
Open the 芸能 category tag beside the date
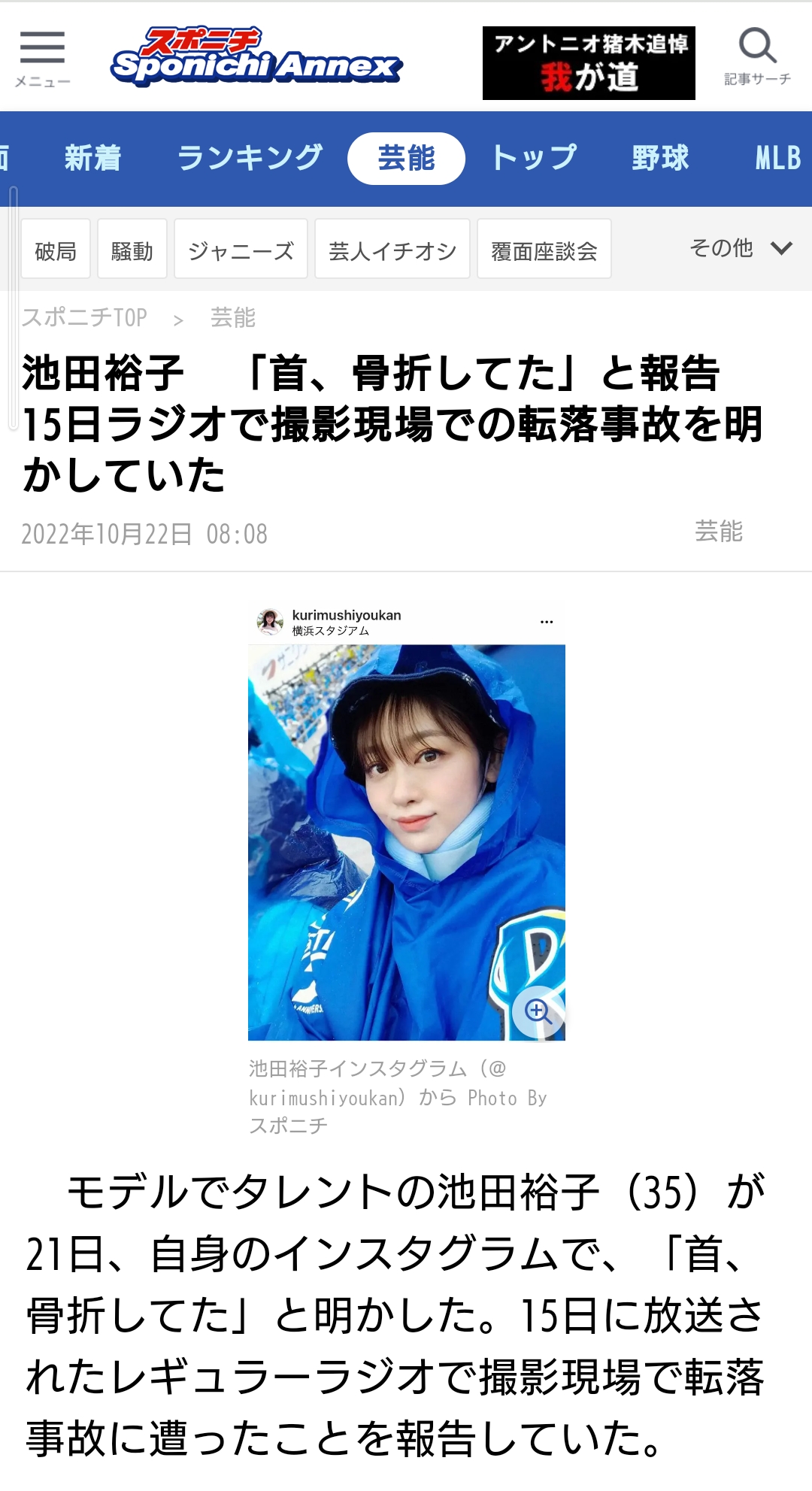(x=718, y=532)
